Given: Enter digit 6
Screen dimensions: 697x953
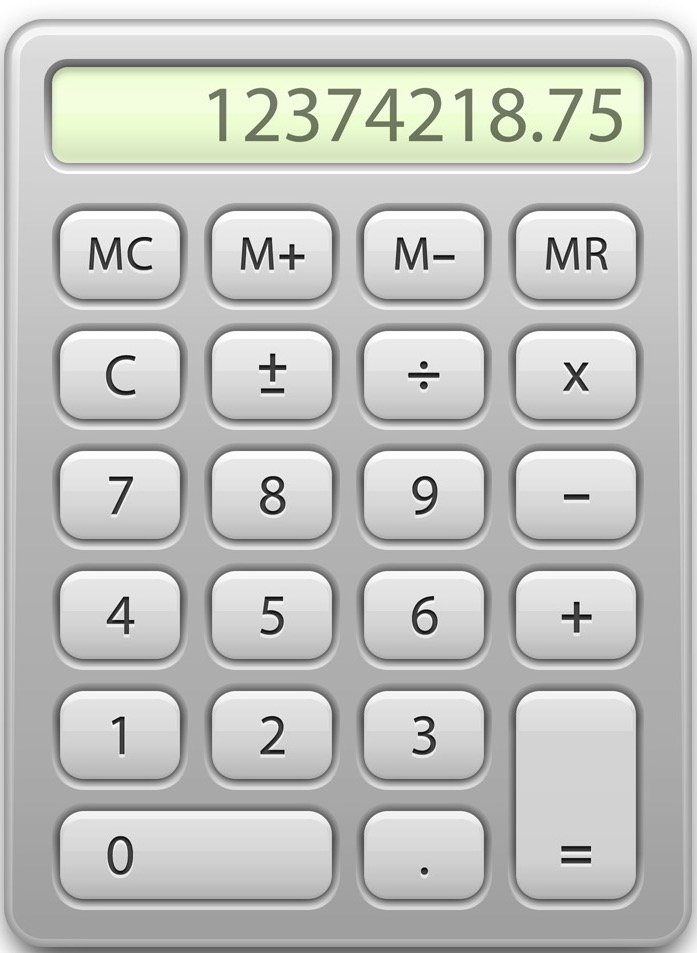Looking at the screenshot, I should (x=424, y=616).
